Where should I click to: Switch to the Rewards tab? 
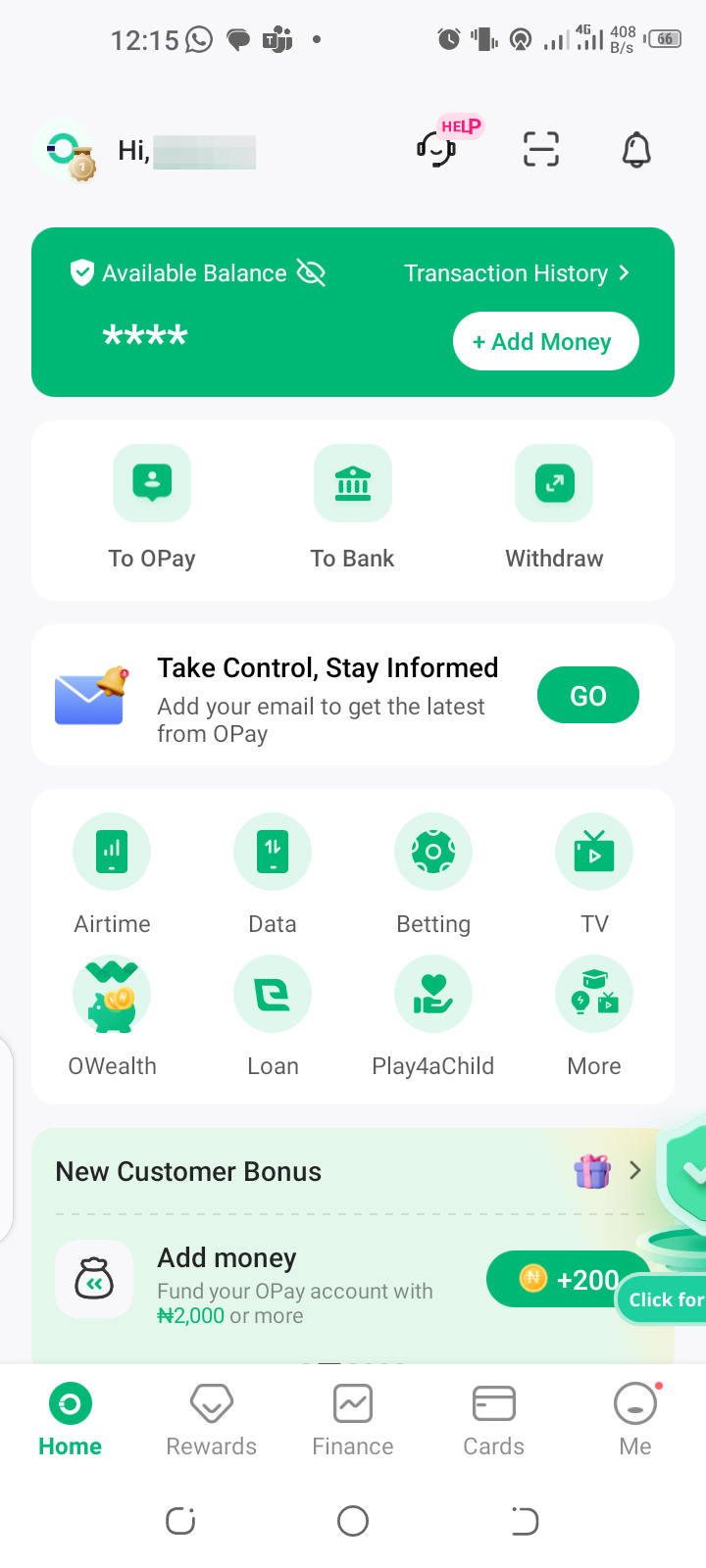211,1418
